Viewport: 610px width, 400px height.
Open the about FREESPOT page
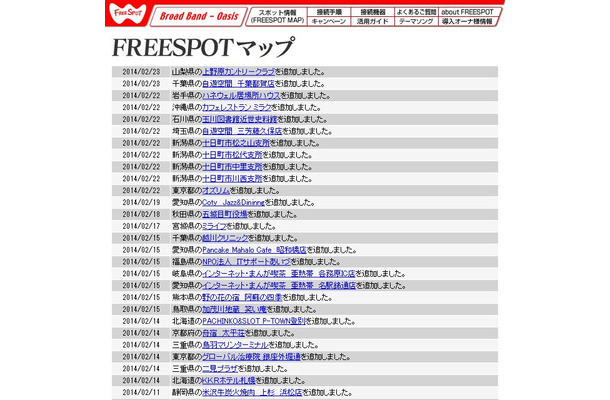coord(466,11)
